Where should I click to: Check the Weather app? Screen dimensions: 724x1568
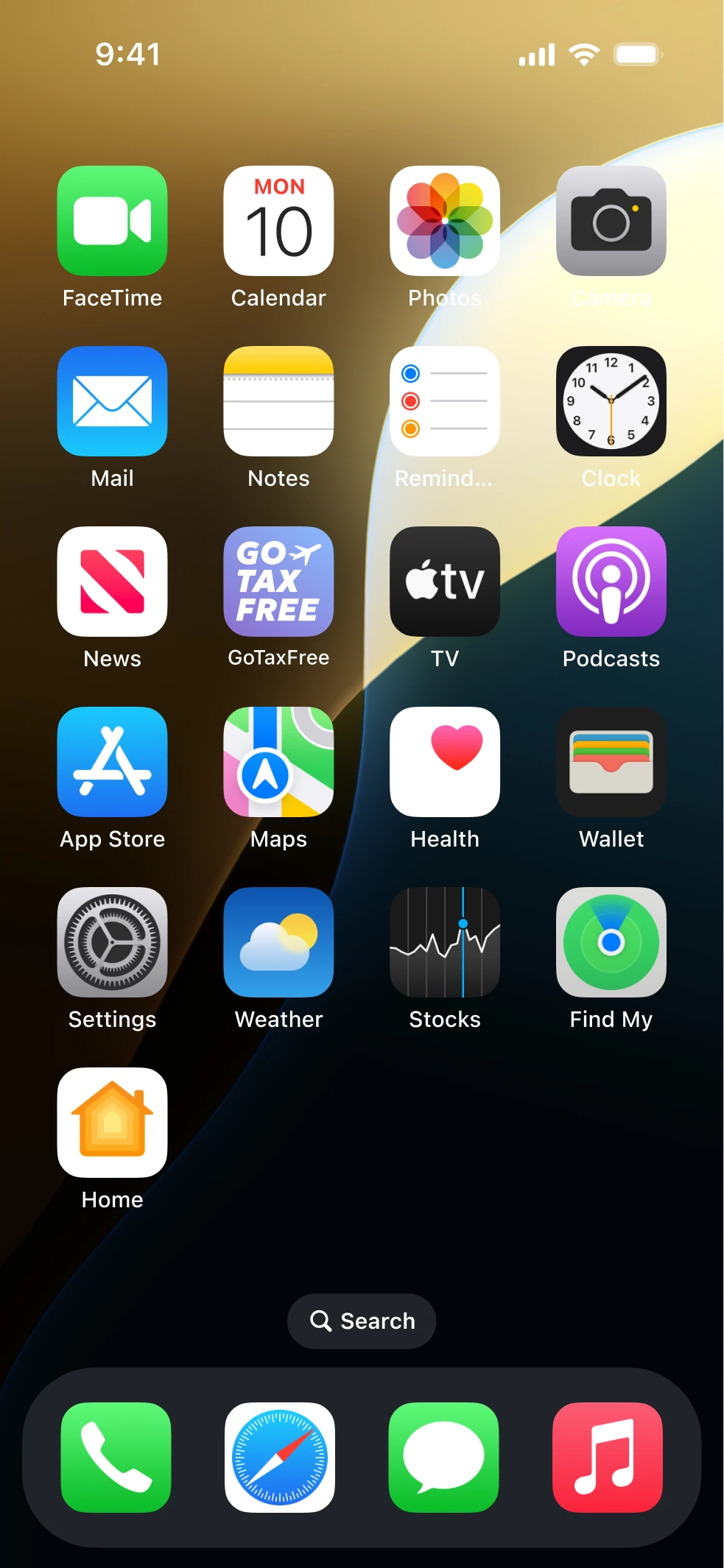pos(278,942)
